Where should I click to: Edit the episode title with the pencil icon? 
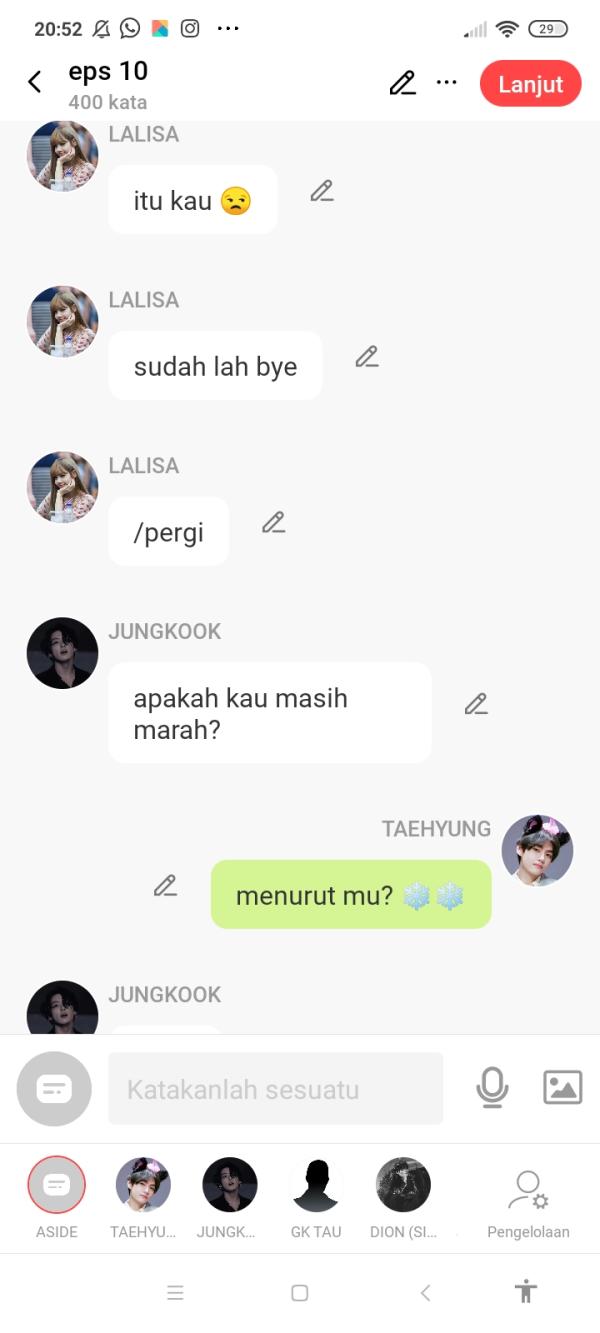click(x=402, y=83)
